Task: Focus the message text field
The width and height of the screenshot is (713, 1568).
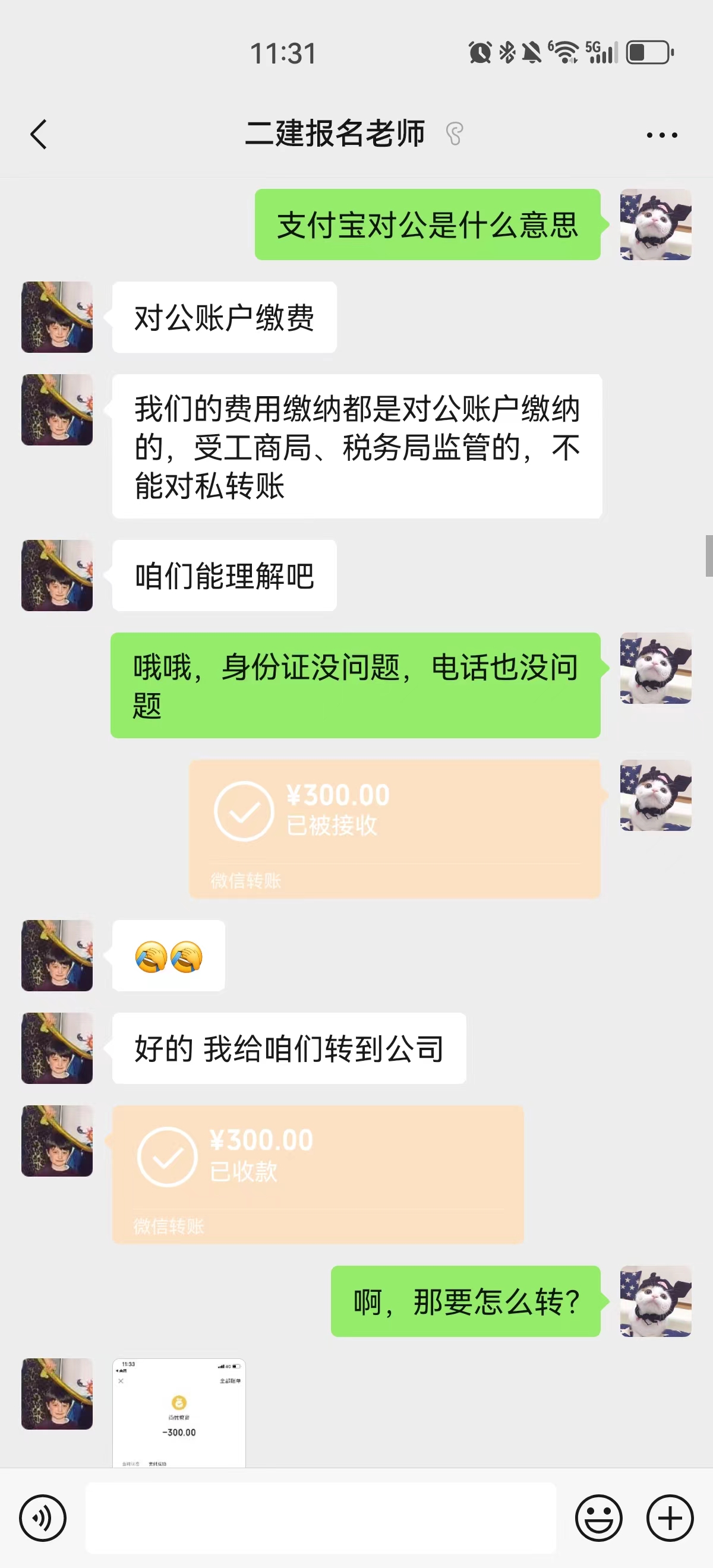Action: click(320, 1518)
